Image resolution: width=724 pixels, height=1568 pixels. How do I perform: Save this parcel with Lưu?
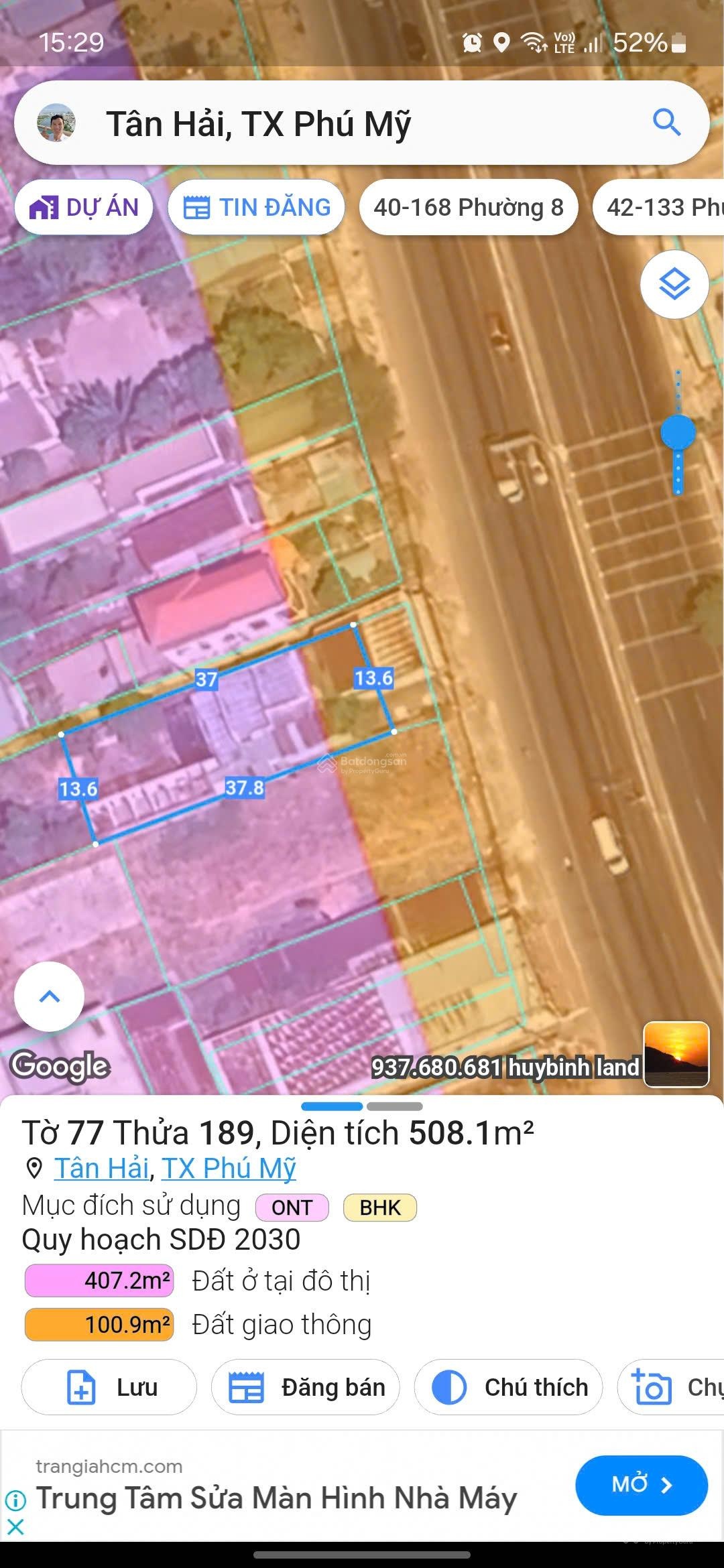click(x=109, y=1386)
